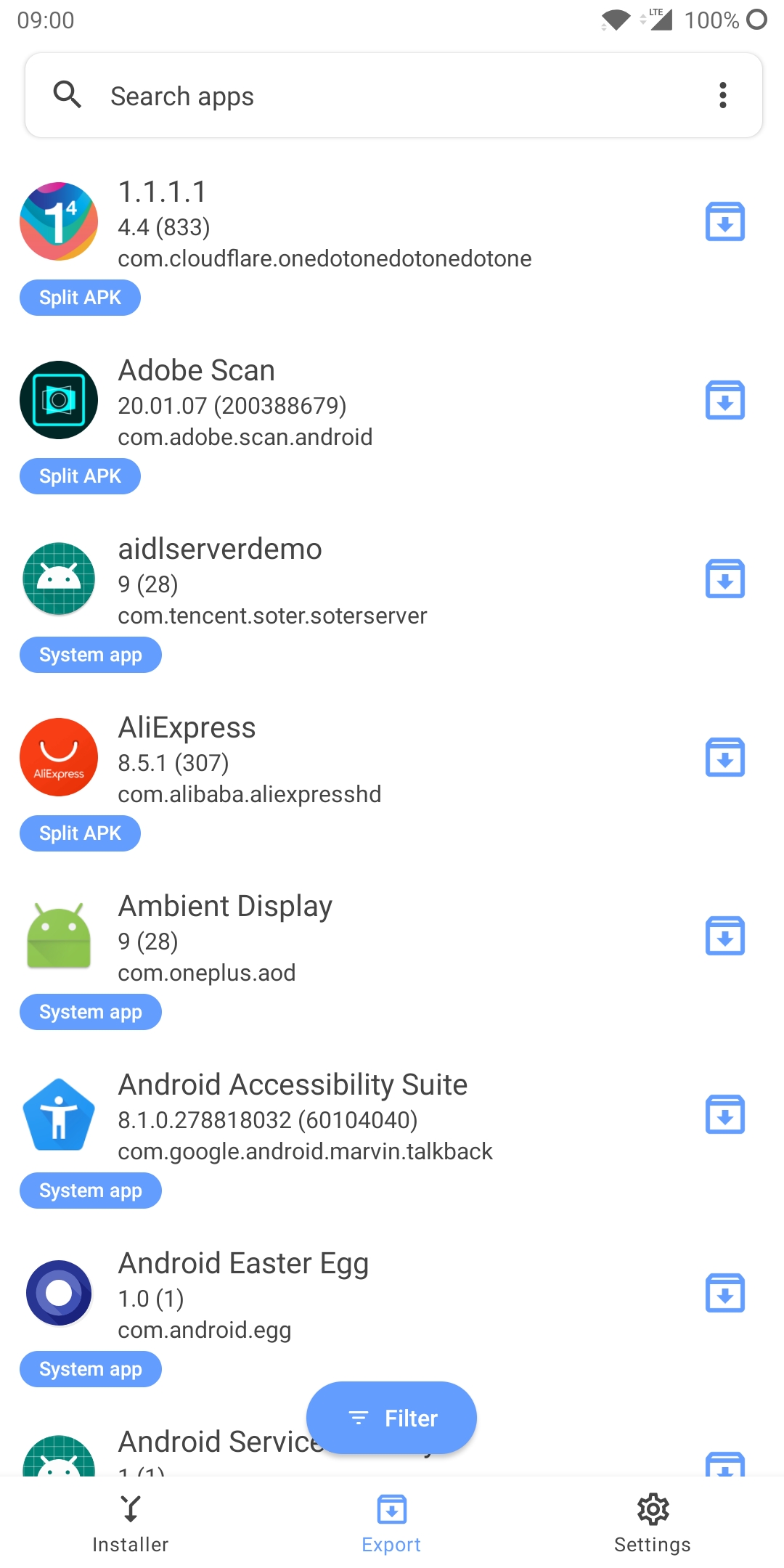Export the AliExpress APK
Image resolution: width=784 pixels, height=1568 pixels.
724,757
